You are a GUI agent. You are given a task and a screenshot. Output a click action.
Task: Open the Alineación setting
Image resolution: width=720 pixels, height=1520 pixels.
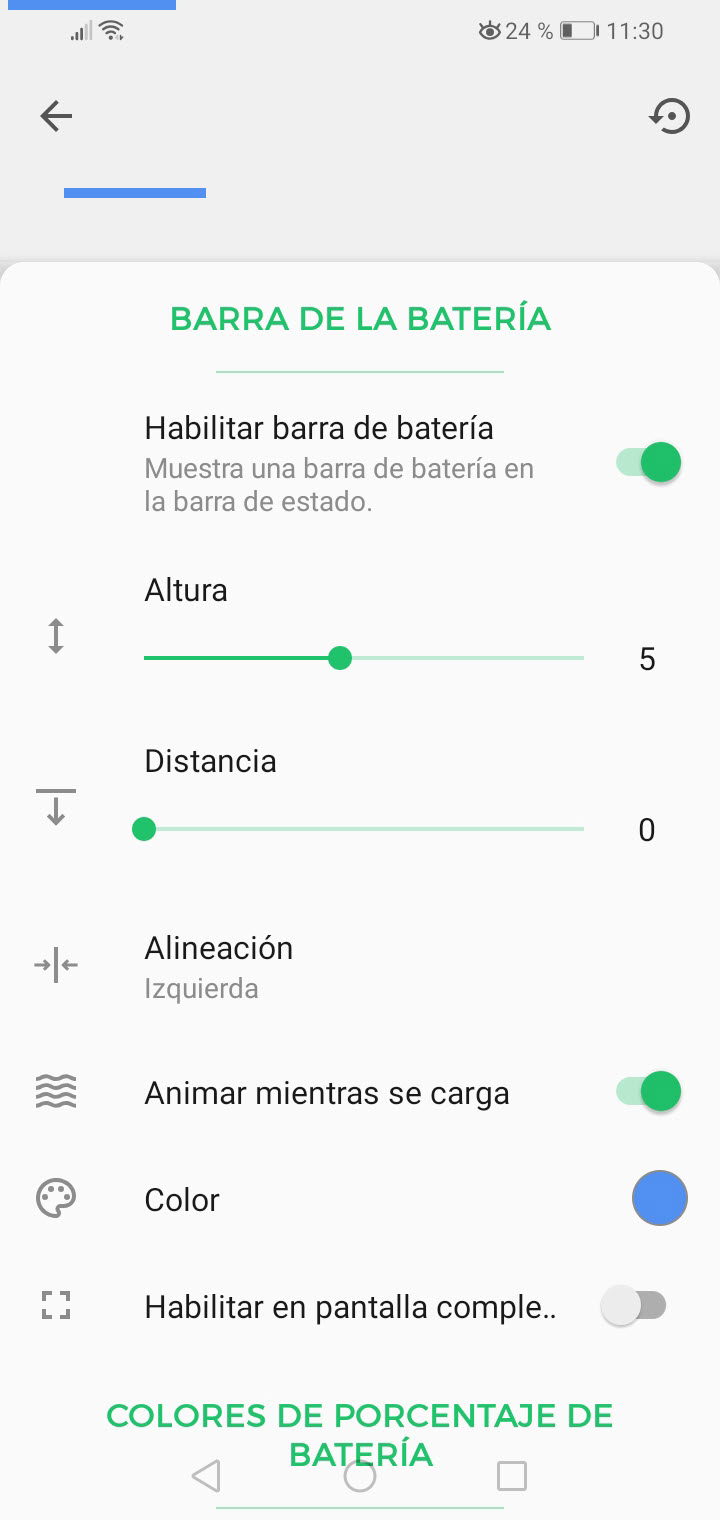(x=360, y=966)
